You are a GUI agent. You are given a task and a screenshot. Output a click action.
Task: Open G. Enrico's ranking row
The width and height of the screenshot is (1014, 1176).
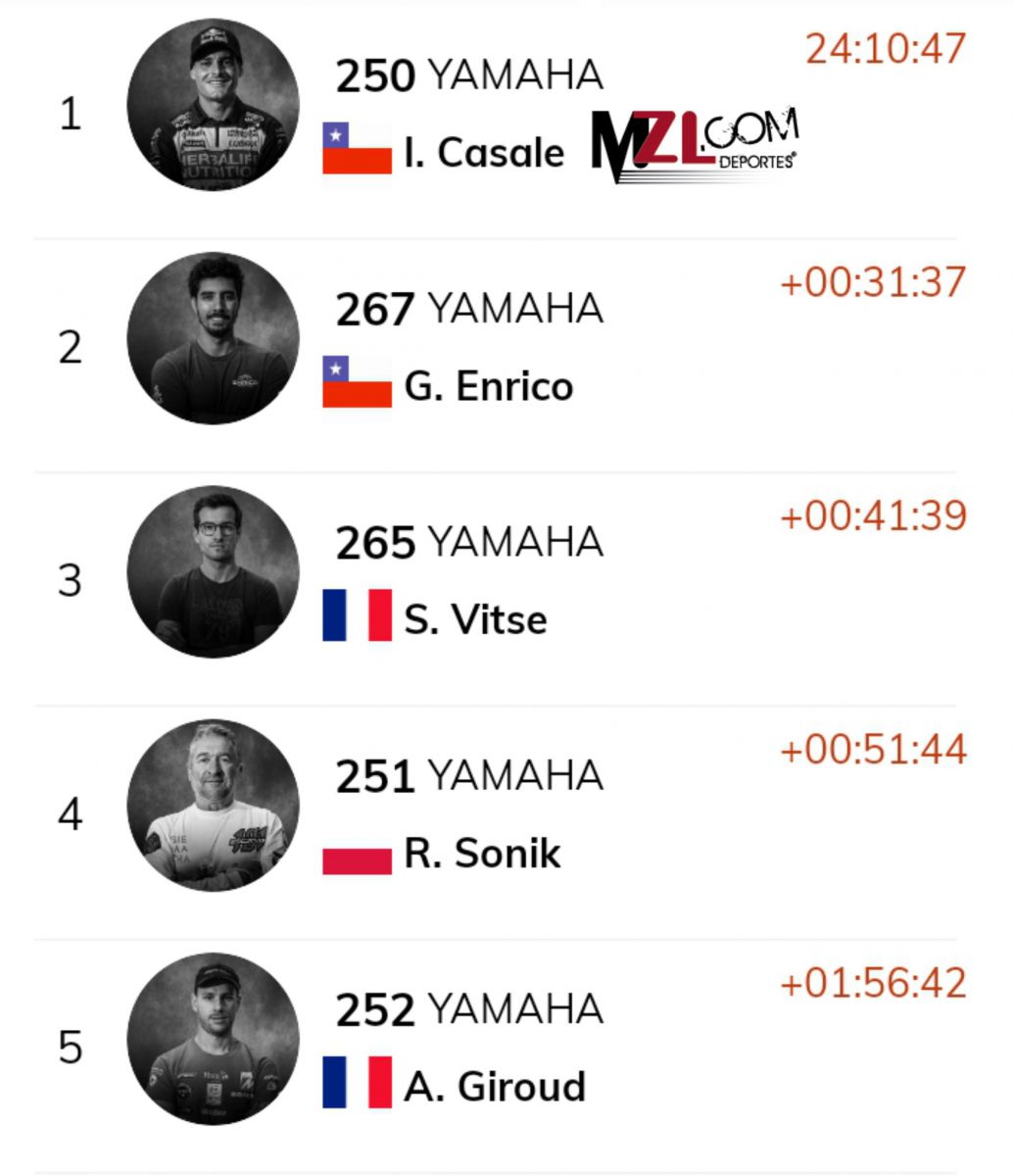(488, 386)
